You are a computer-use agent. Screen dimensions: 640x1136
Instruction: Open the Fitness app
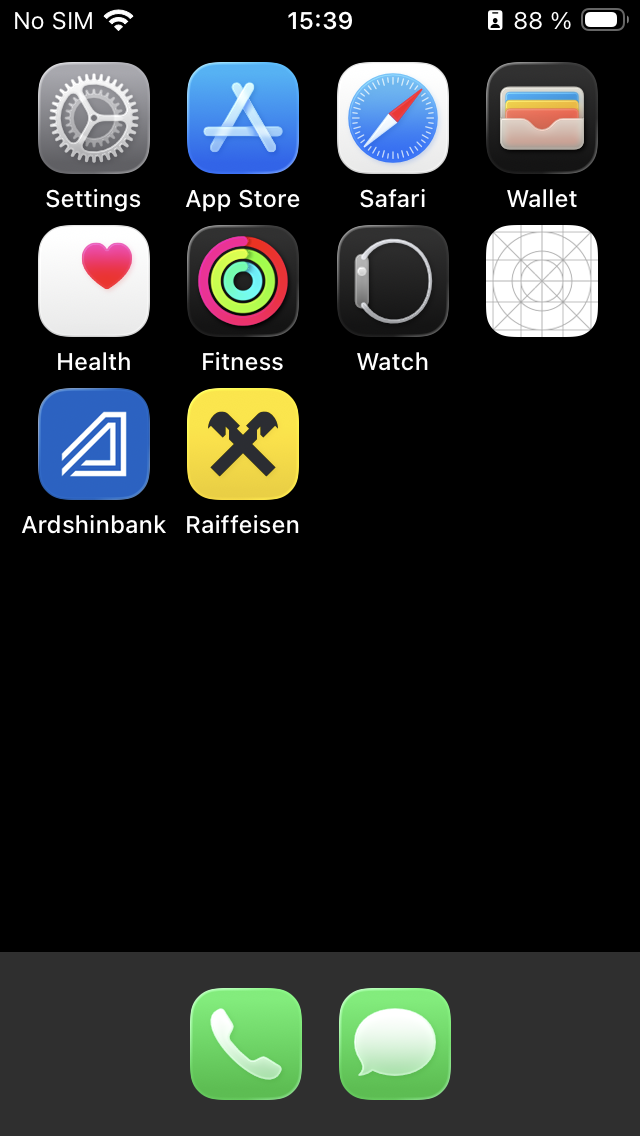(243, 281)
